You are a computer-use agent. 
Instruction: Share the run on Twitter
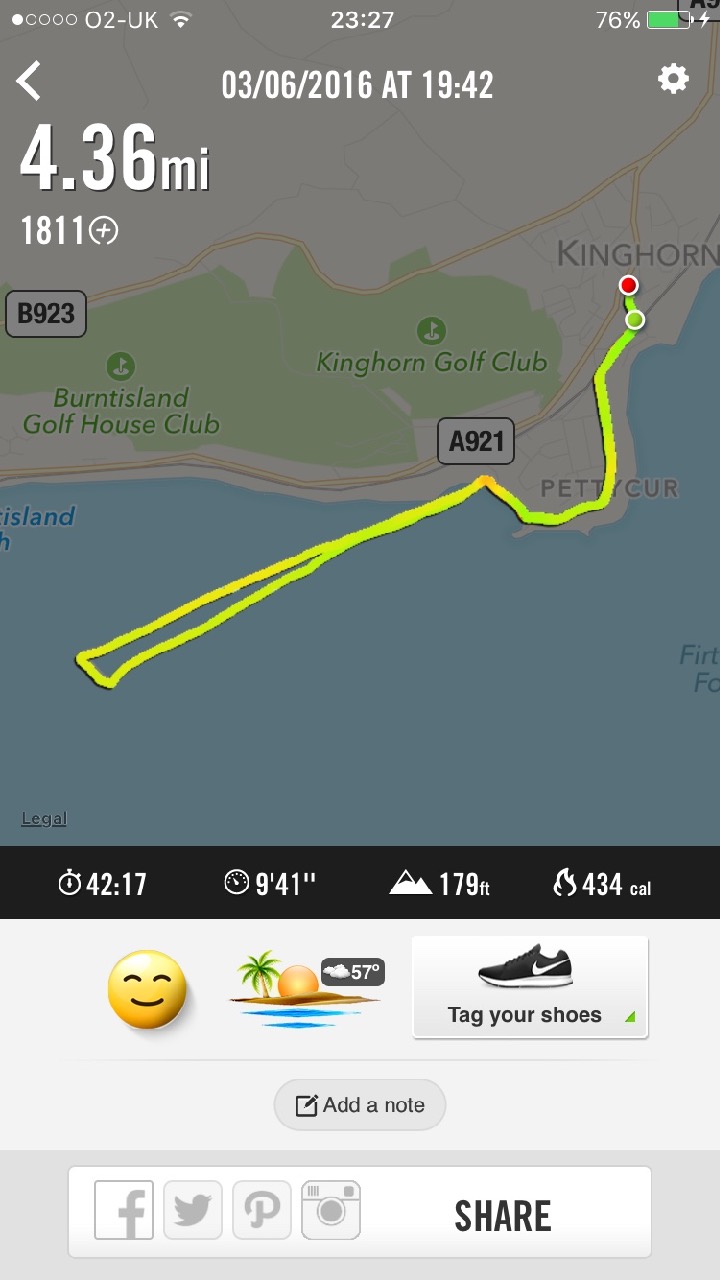[192, 1210]
